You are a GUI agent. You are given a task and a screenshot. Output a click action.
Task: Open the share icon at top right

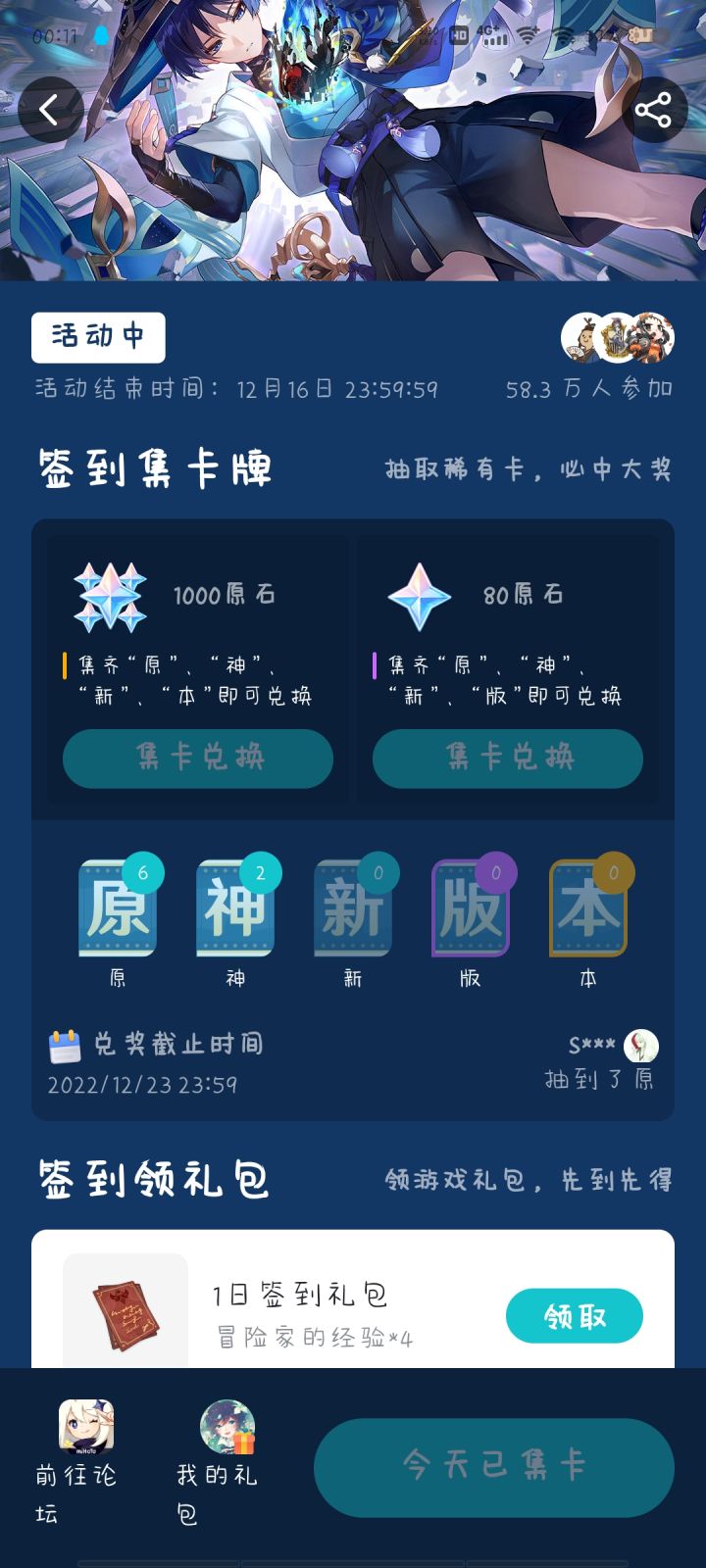(655, 109)
